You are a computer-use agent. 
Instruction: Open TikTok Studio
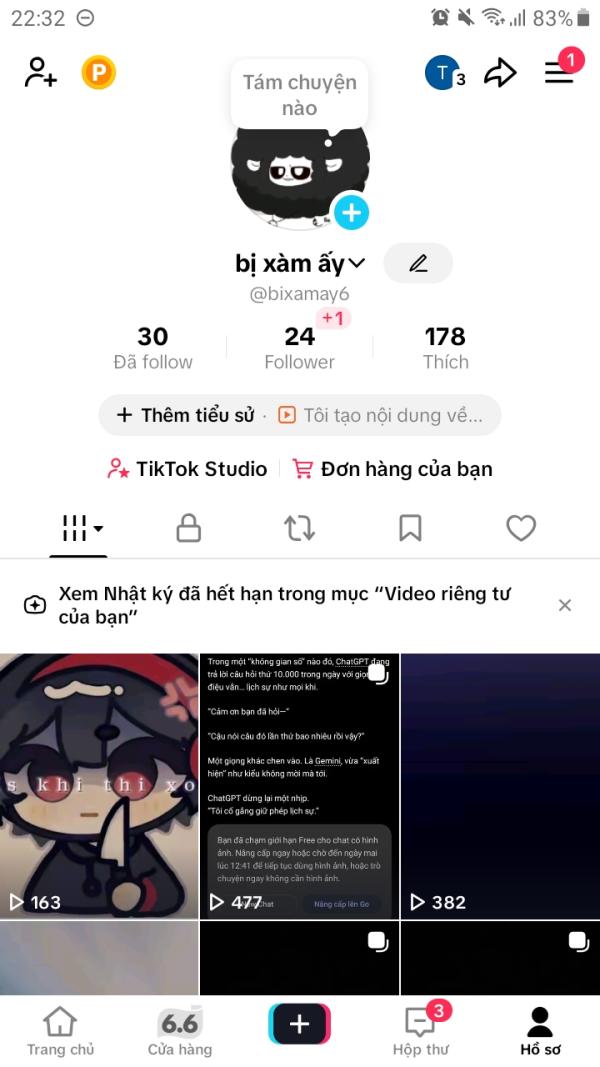pyautogui.click(x=187, y=469)
